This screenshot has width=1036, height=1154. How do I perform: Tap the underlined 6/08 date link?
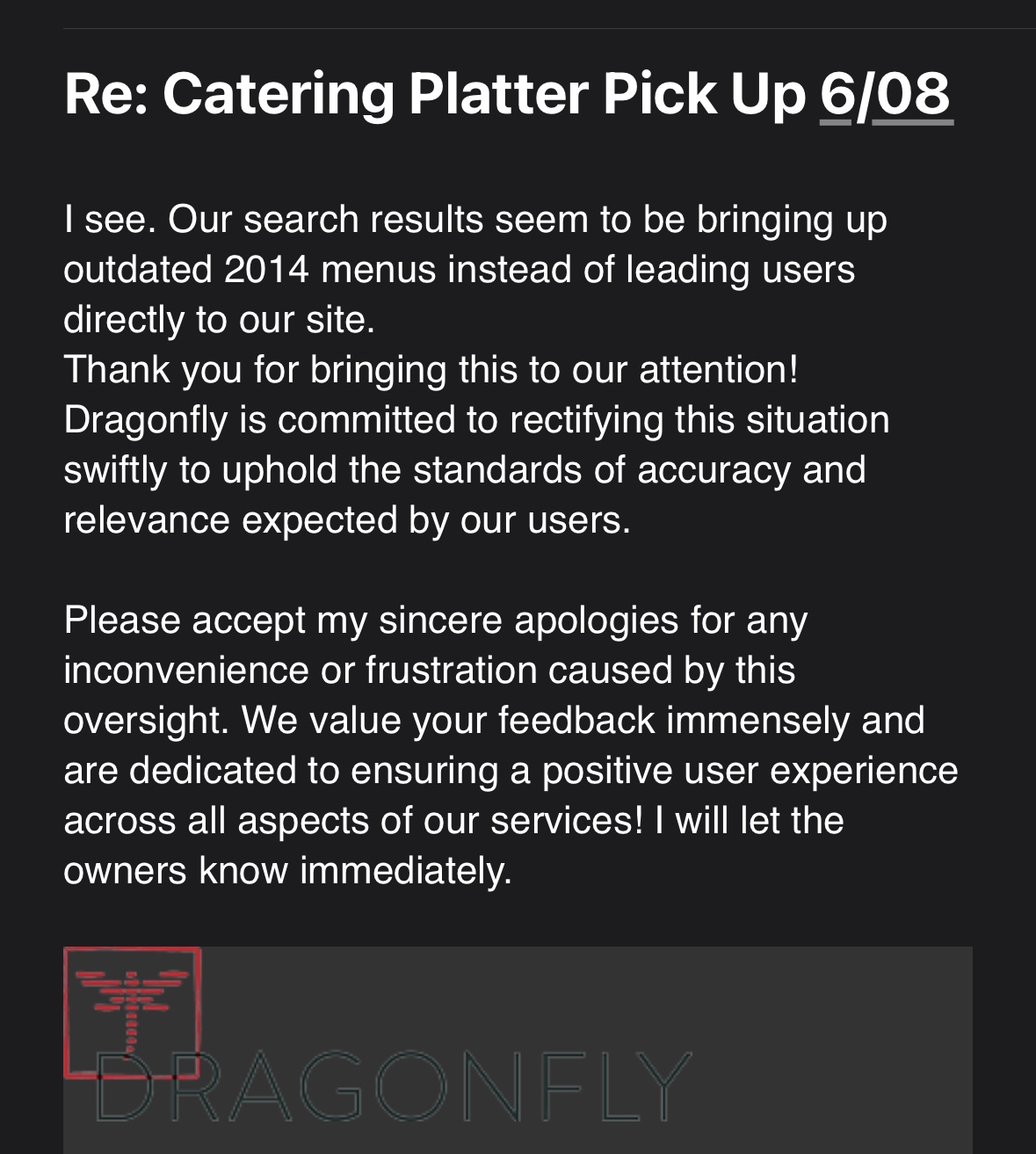click(x=885, y=95)
